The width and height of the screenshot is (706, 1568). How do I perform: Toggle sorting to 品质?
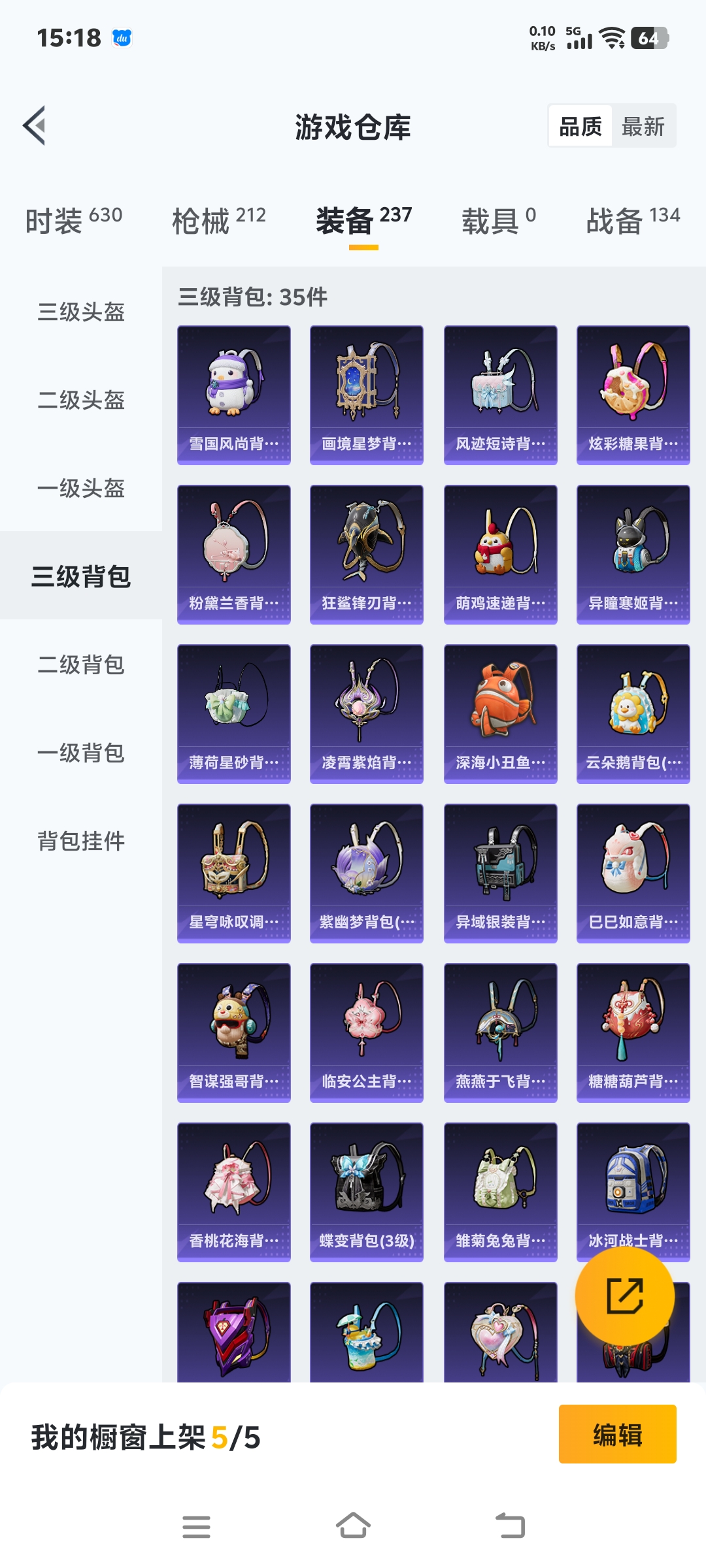point(581,125)
